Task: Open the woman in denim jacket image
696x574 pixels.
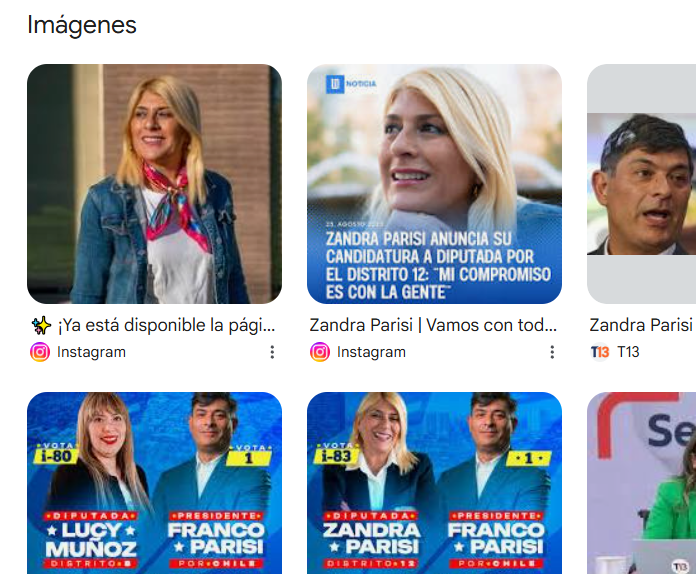Action: click(x=154, y=184)
